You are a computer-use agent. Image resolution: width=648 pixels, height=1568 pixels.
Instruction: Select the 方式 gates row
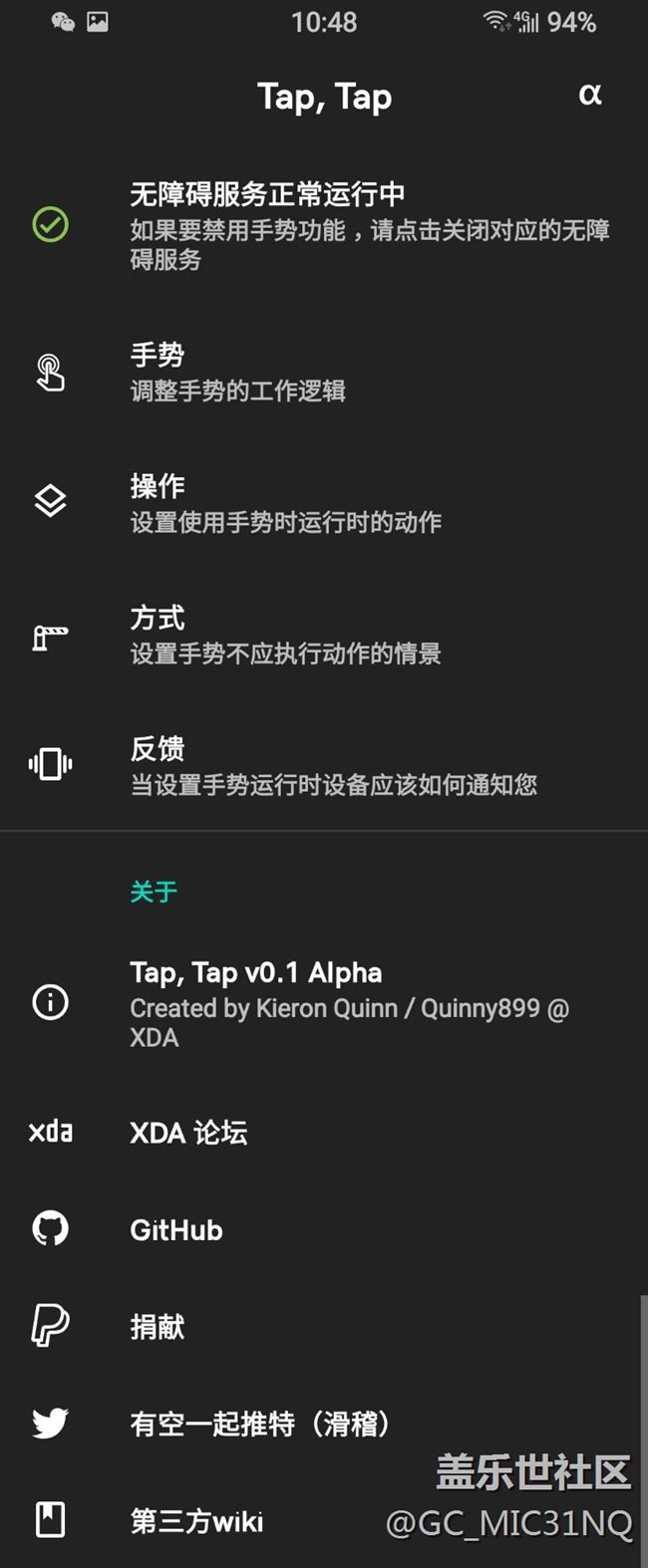coord(324,635)
